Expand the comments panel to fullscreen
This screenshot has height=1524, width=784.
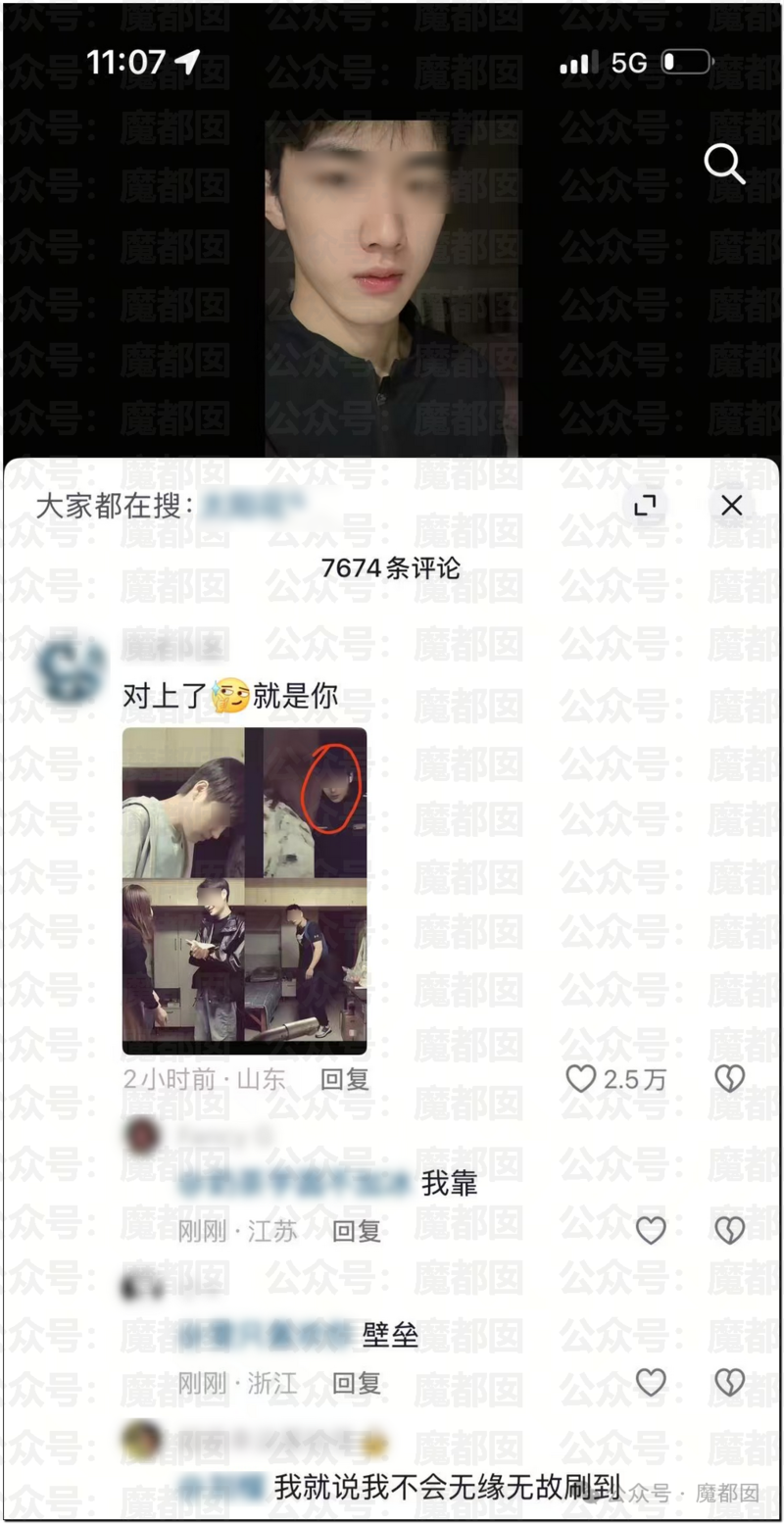645,506
